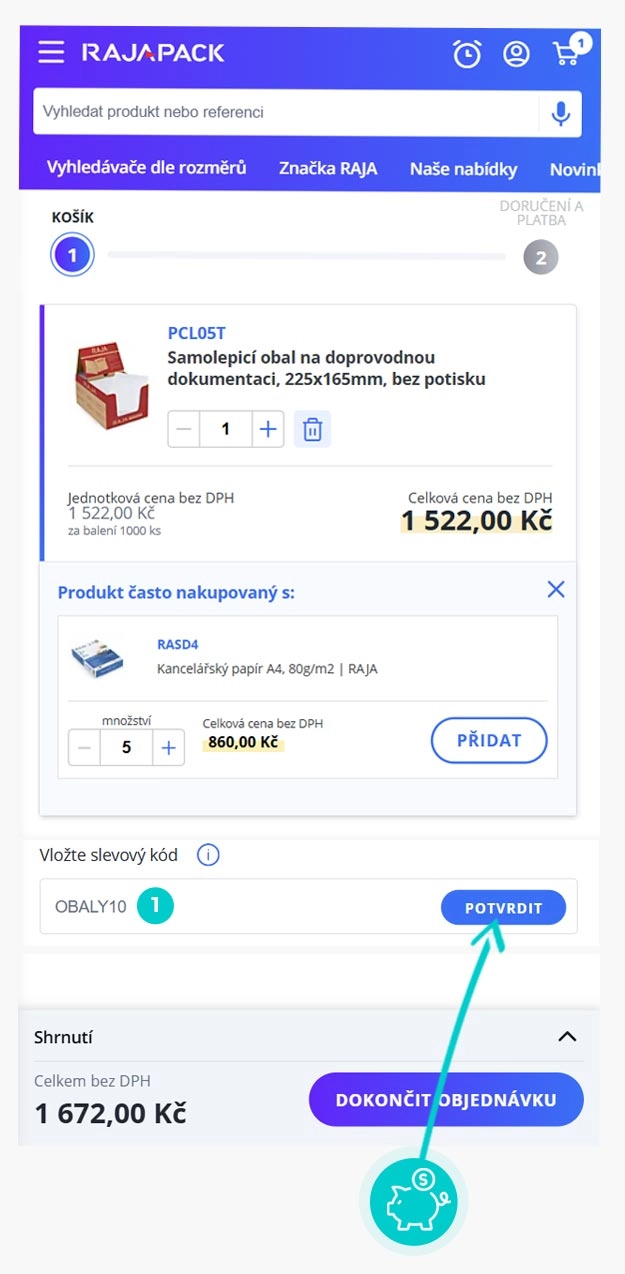Focus the product search field
Image resolution: width=625 pixels, height=1274 pixels.
coord(285,112)
